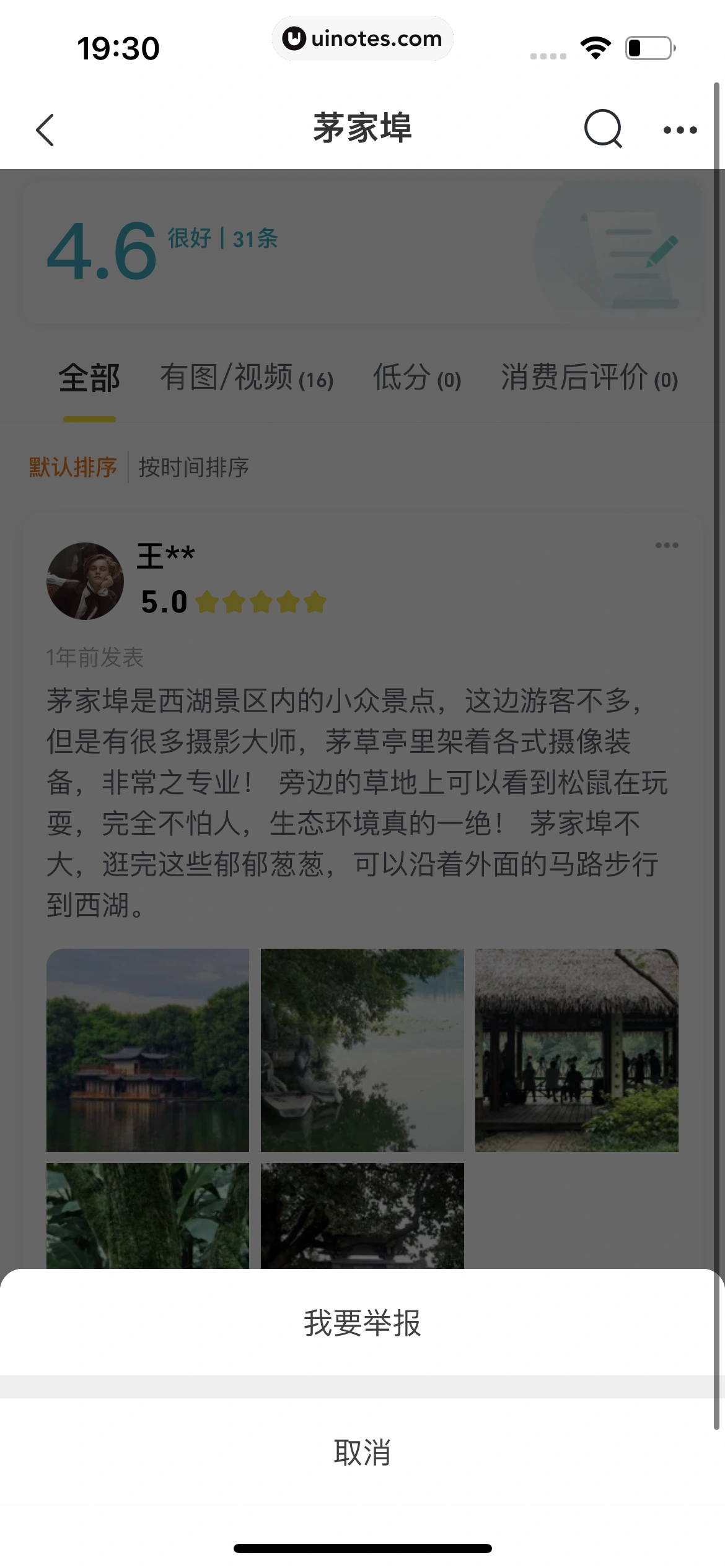Select 我要举报 to report this review
The width and height of the screenshot is (725, 1568).
click(362, 1323)
